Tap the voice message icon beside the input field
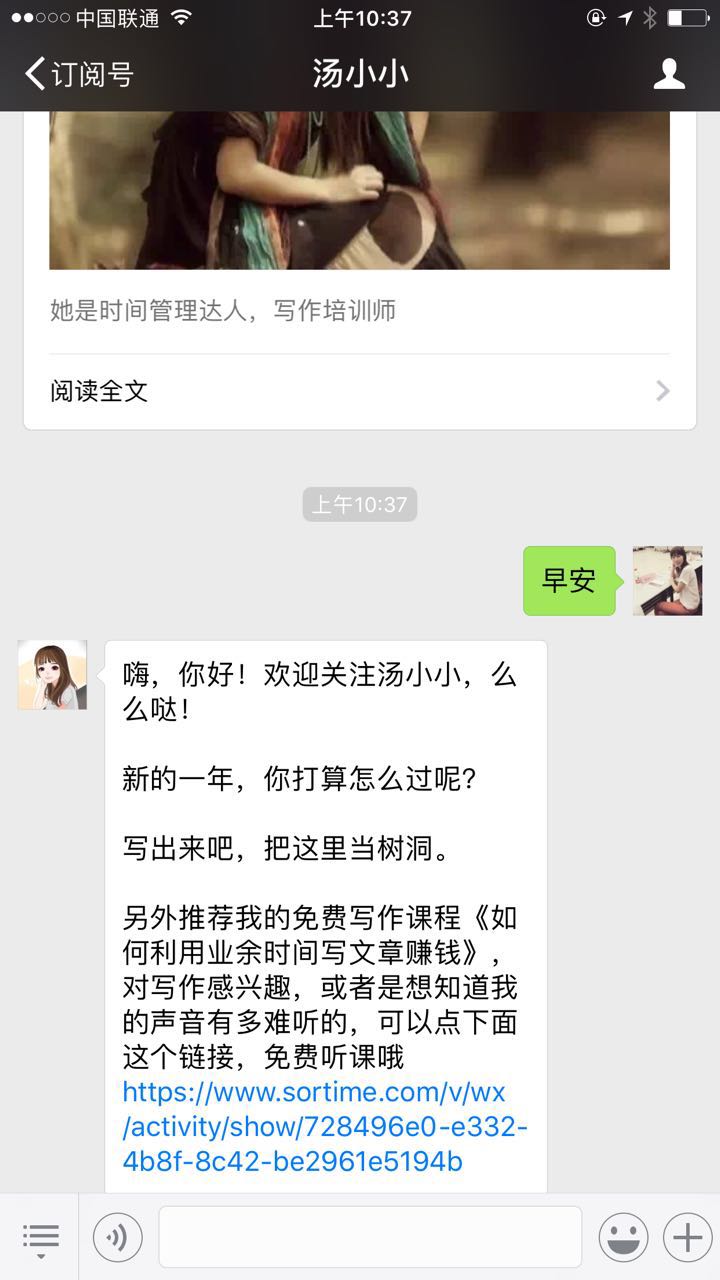The height and width of the screenshot is (1280, 720). (x=117, y=1237)
